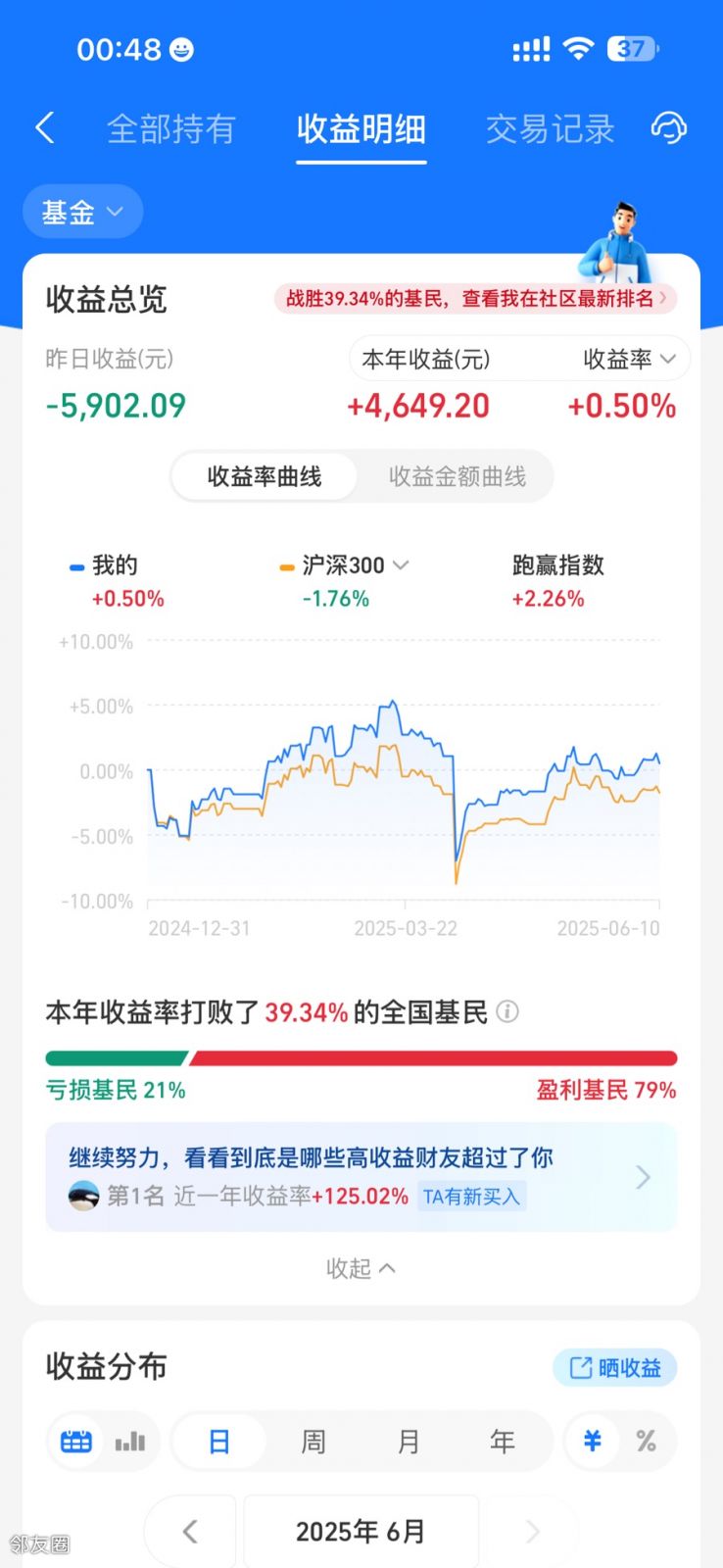Select the 收益率曲线 chart view
This screenshot has height=1568, width=723.
[265, 477]
